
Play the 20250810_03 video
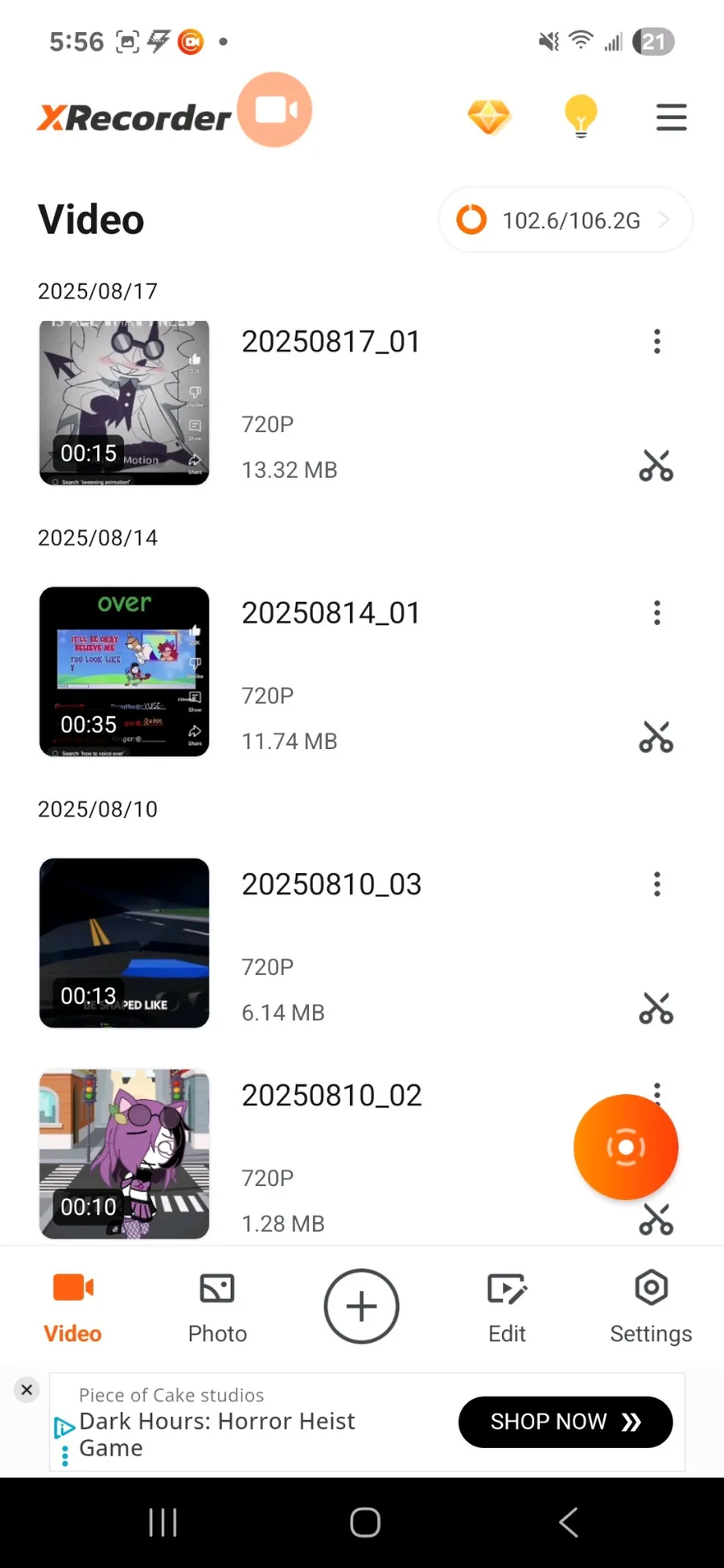coord(125,943)
